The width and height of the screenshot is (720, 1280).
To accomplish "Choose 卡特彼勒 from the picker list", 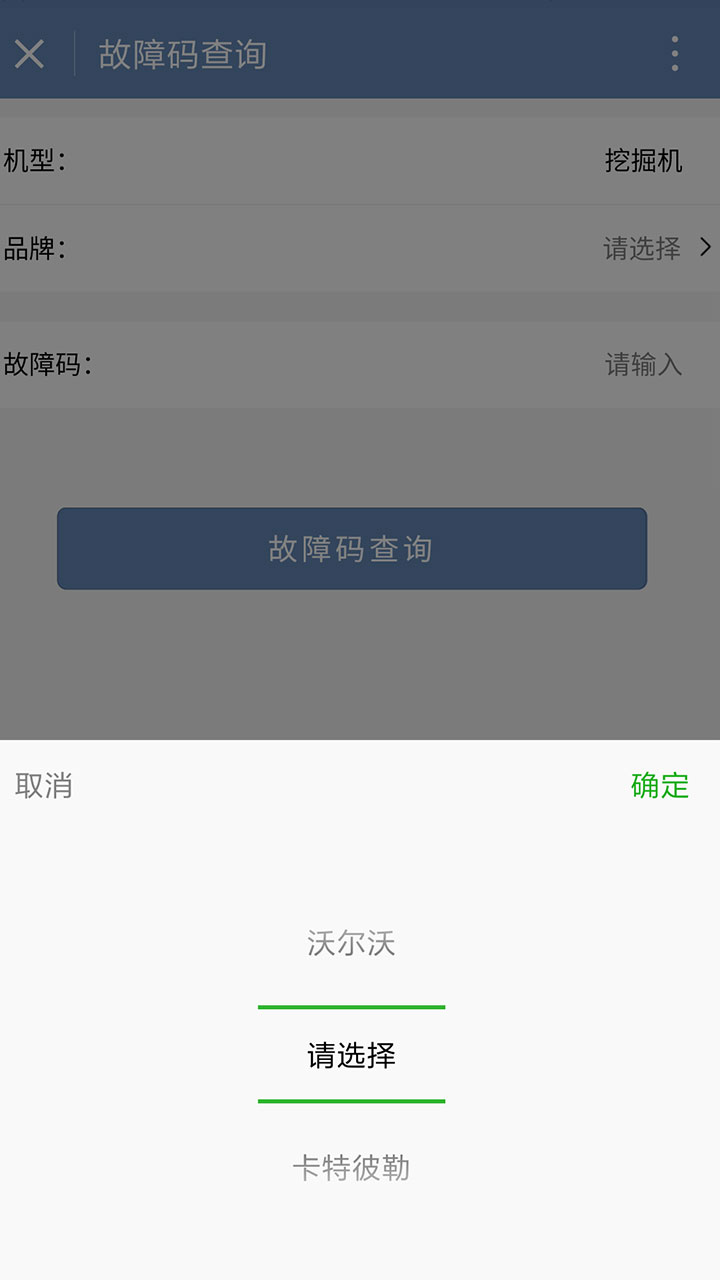I will tap(351, 1167).
